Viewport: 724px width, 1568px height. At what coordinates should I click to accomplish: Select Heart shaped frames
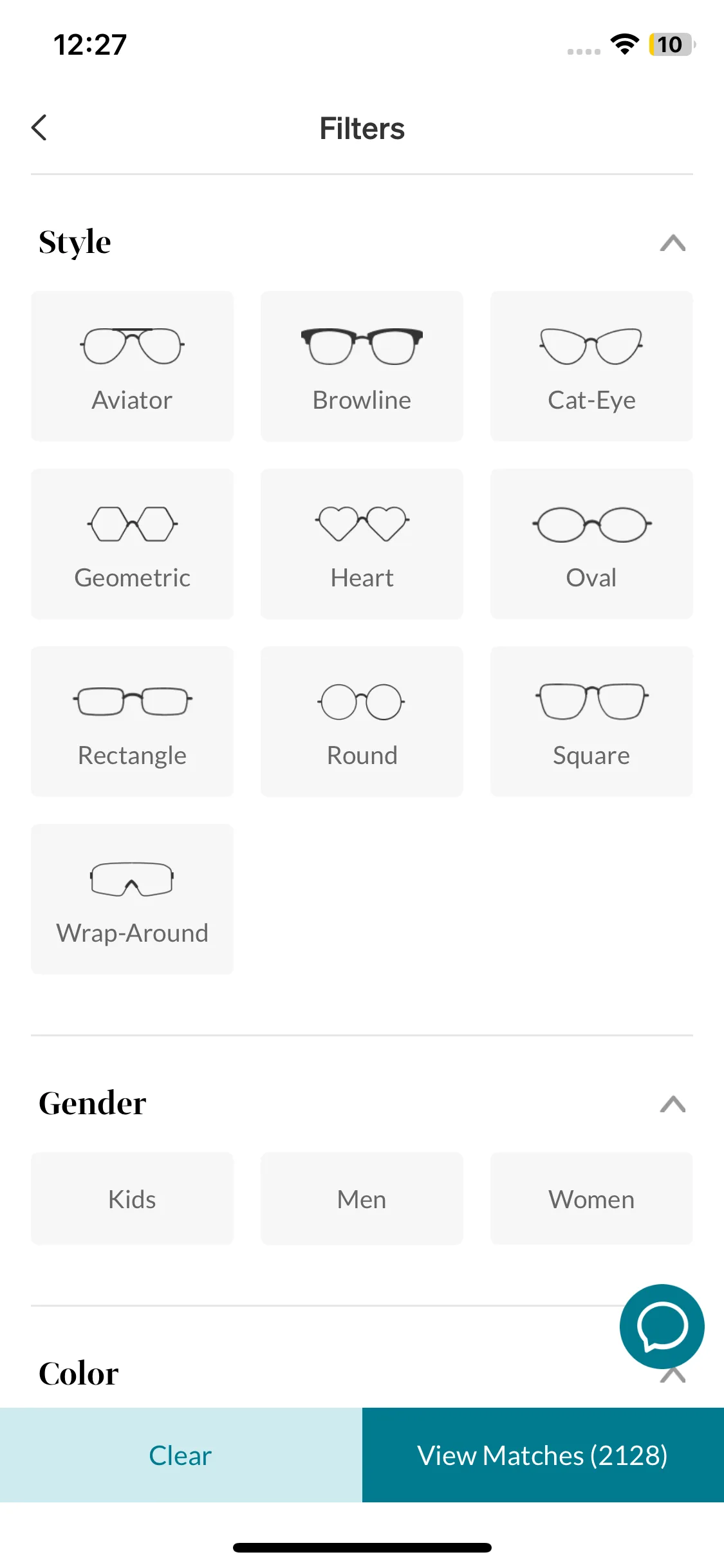pos(362,544)
